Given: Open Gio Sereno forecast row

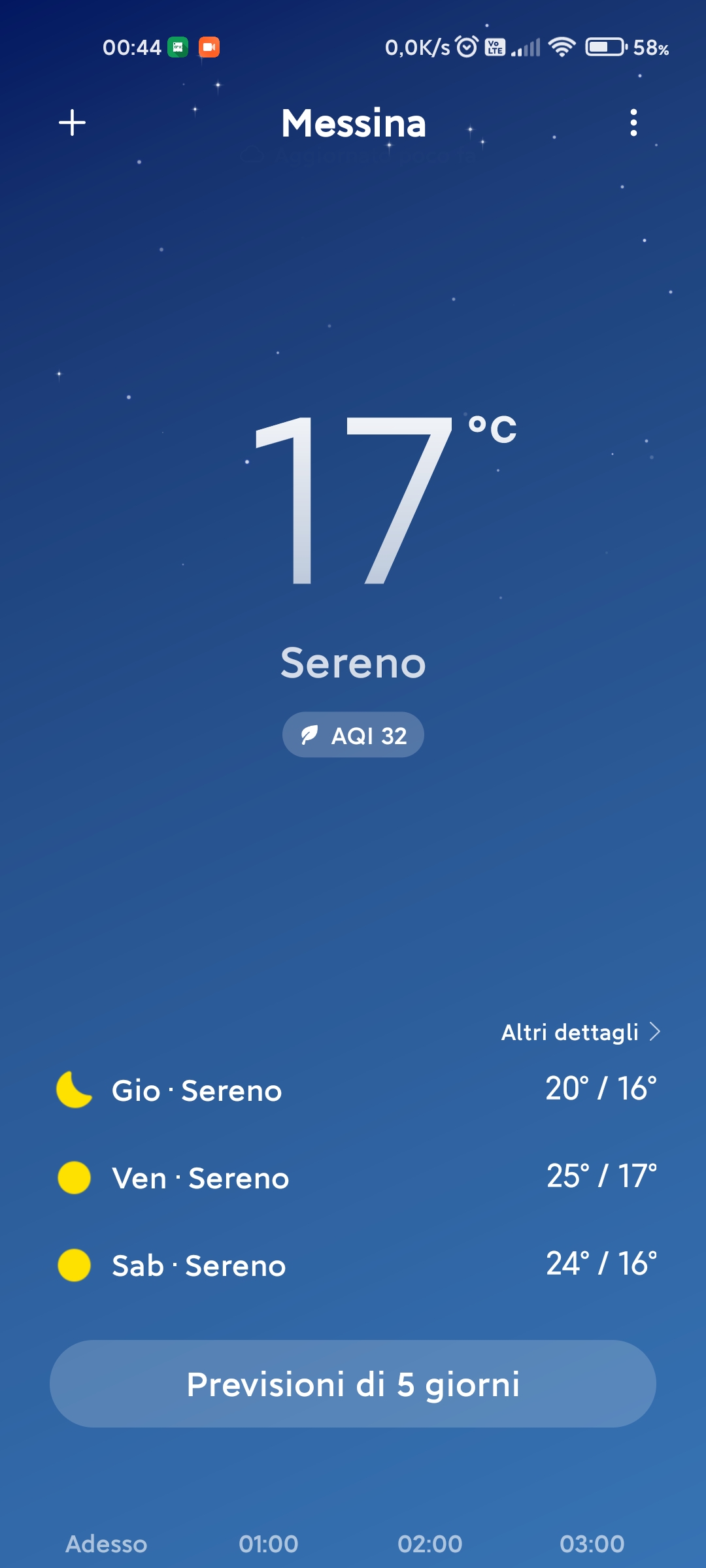Looking at the screenshot, I should pyautogui.click(x=356, y=1090).
